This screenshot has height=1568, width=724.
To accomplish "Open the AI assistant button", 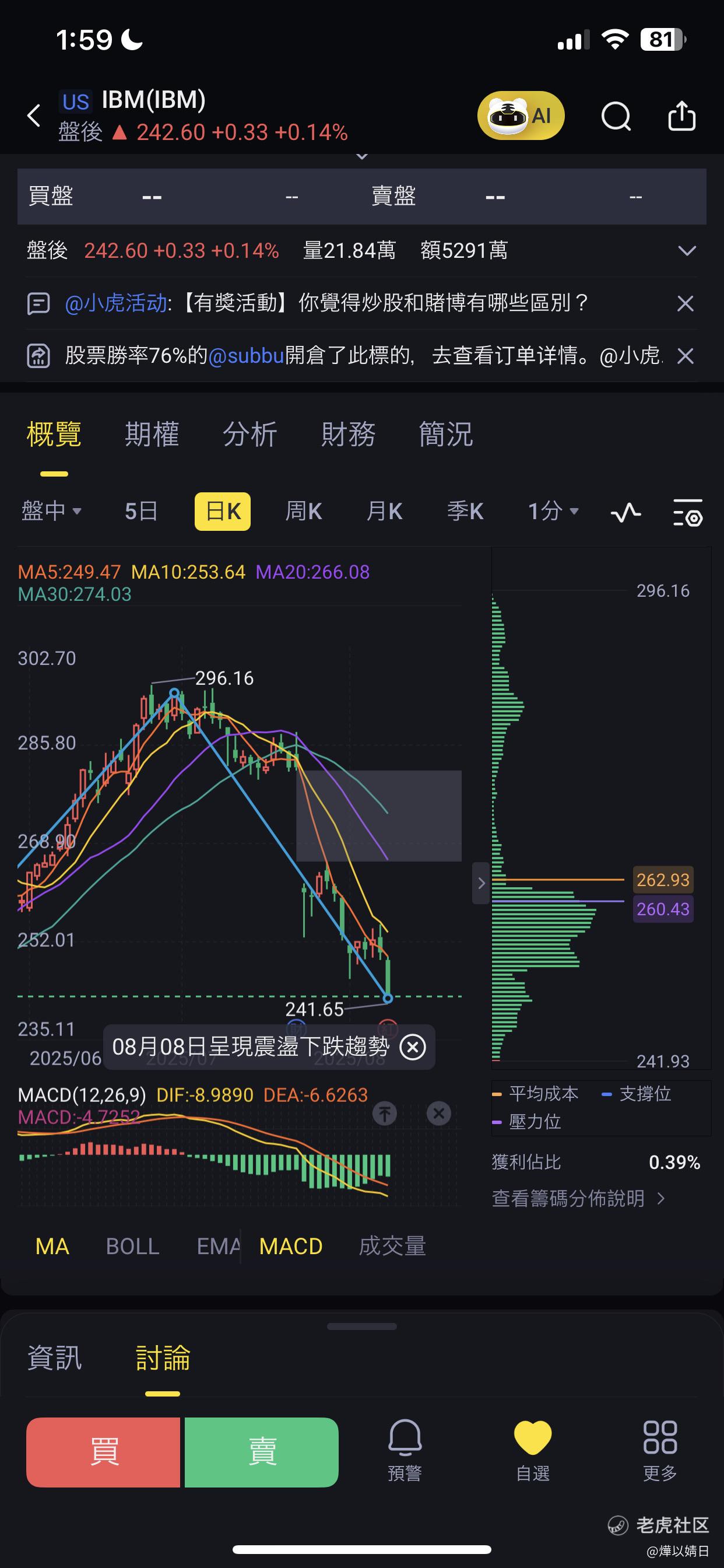I will [x=521, y=116].
